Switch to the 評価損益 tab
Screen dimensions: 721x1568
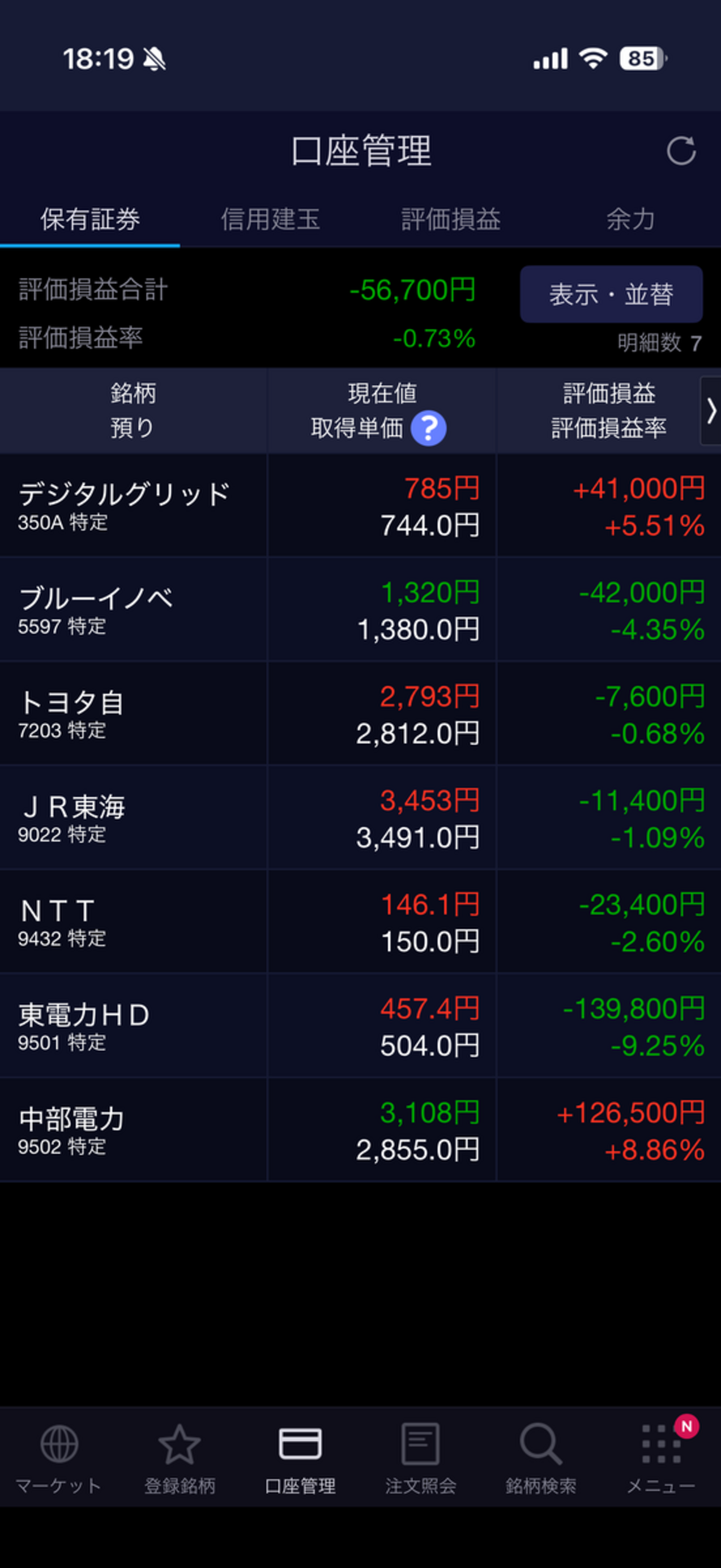451,219
